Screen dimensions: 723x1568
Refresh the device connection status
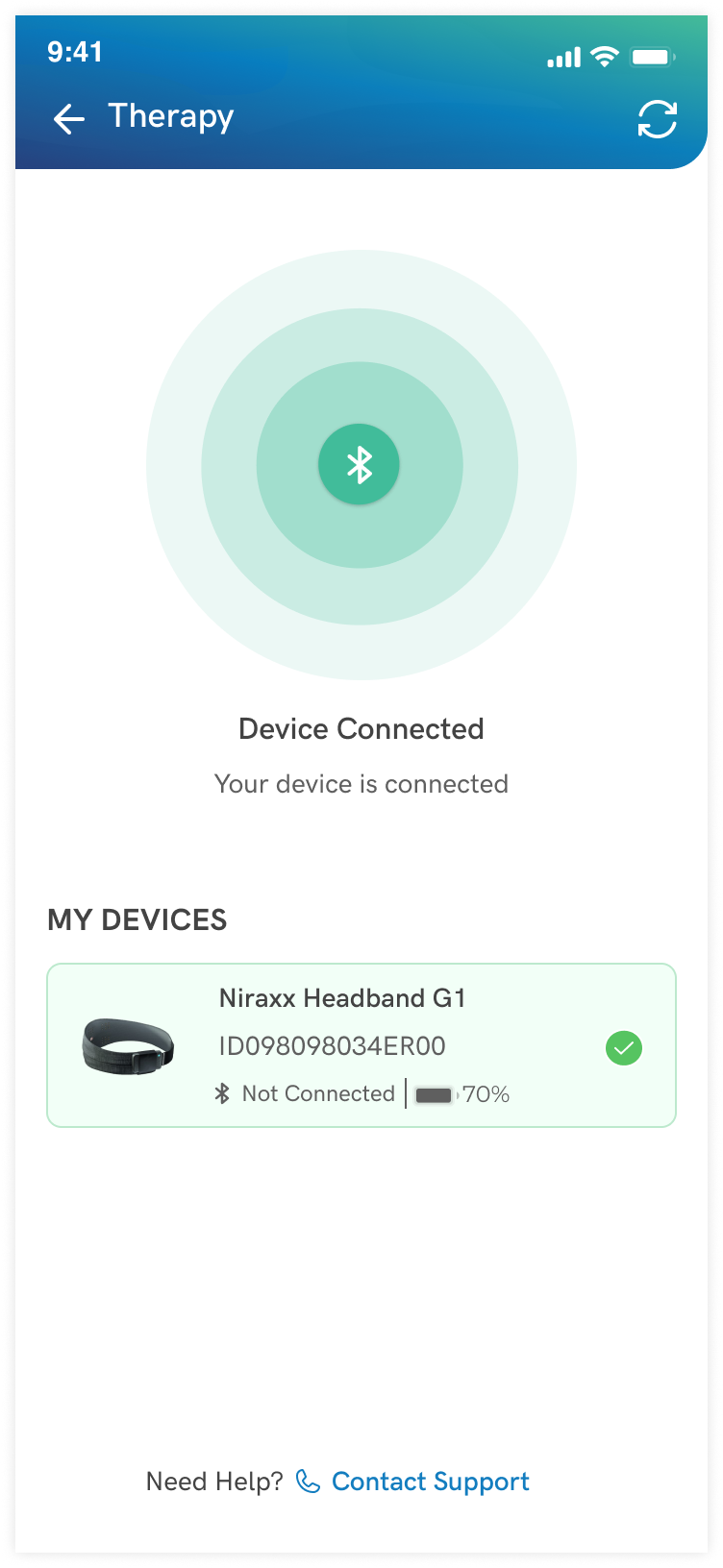658,119
